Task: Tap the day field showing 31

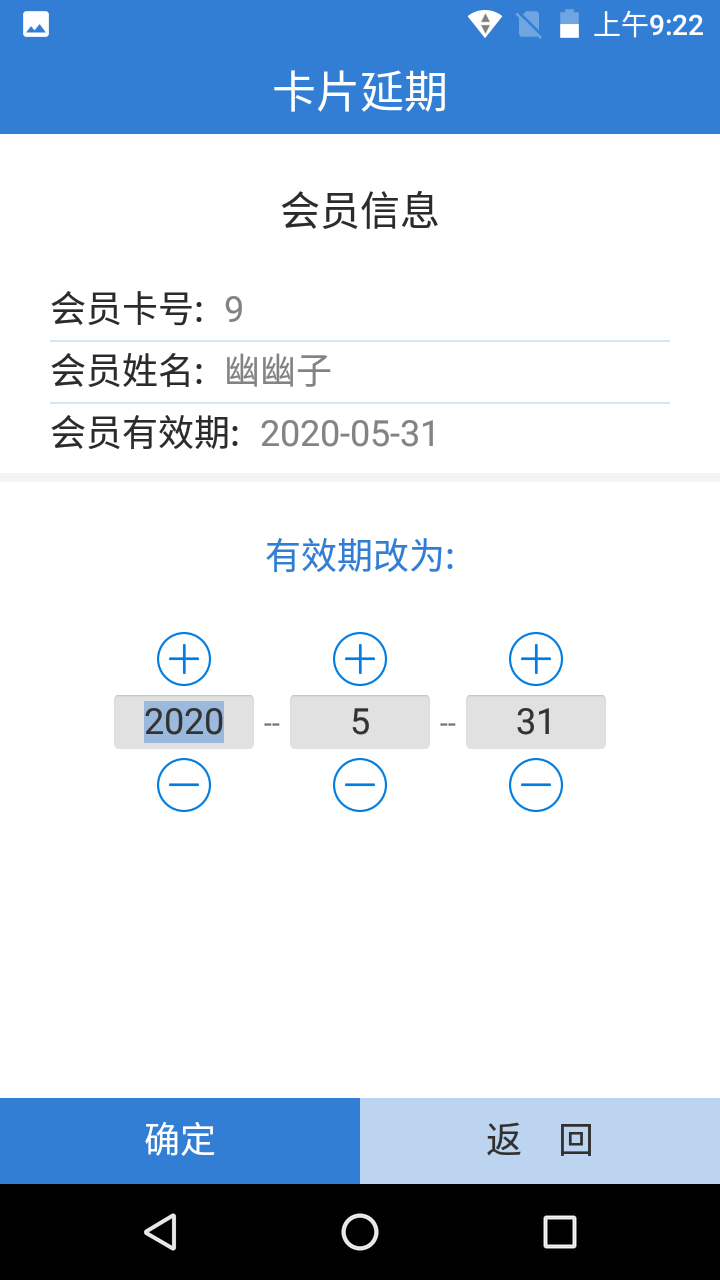Action: [536, 722]
